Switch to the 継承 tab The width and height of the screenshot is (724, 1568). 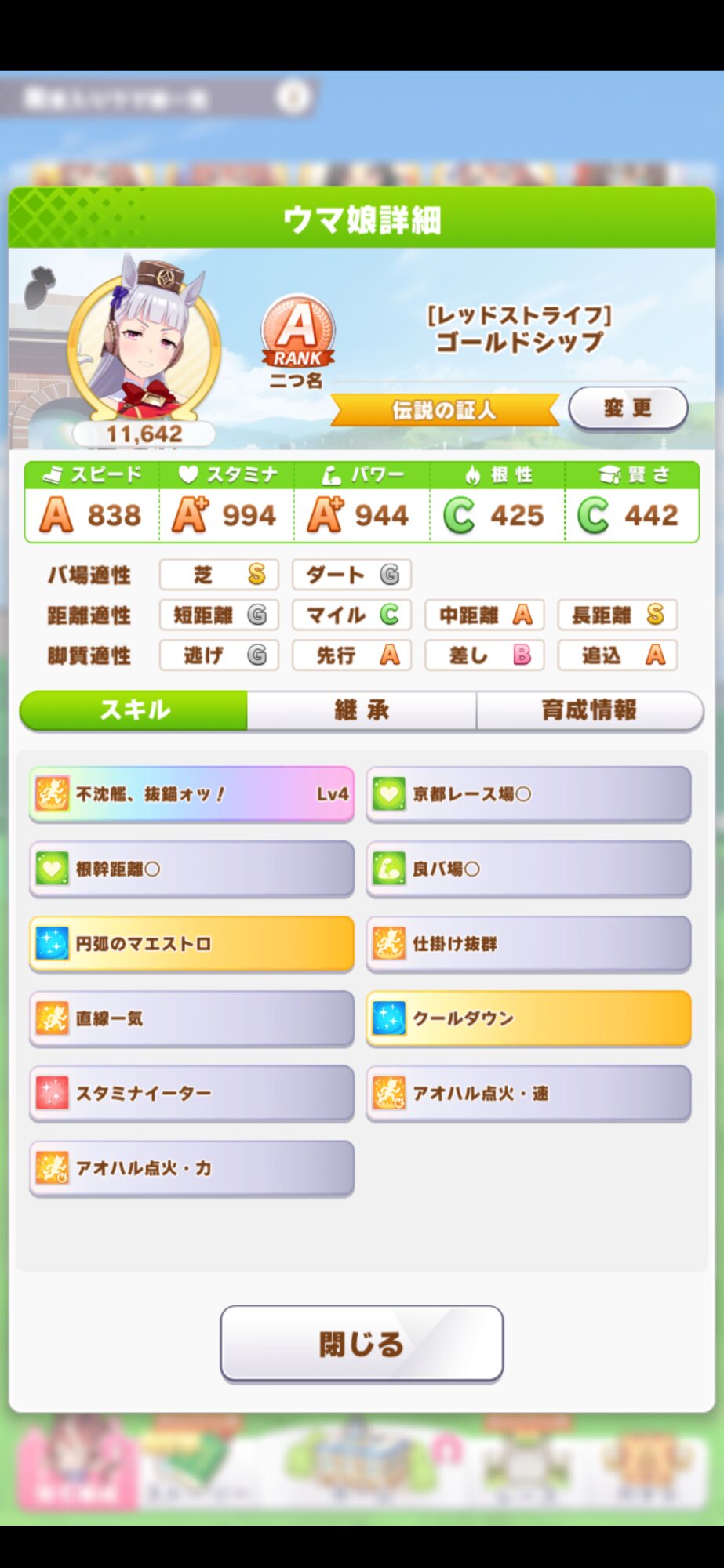point(362,710)
